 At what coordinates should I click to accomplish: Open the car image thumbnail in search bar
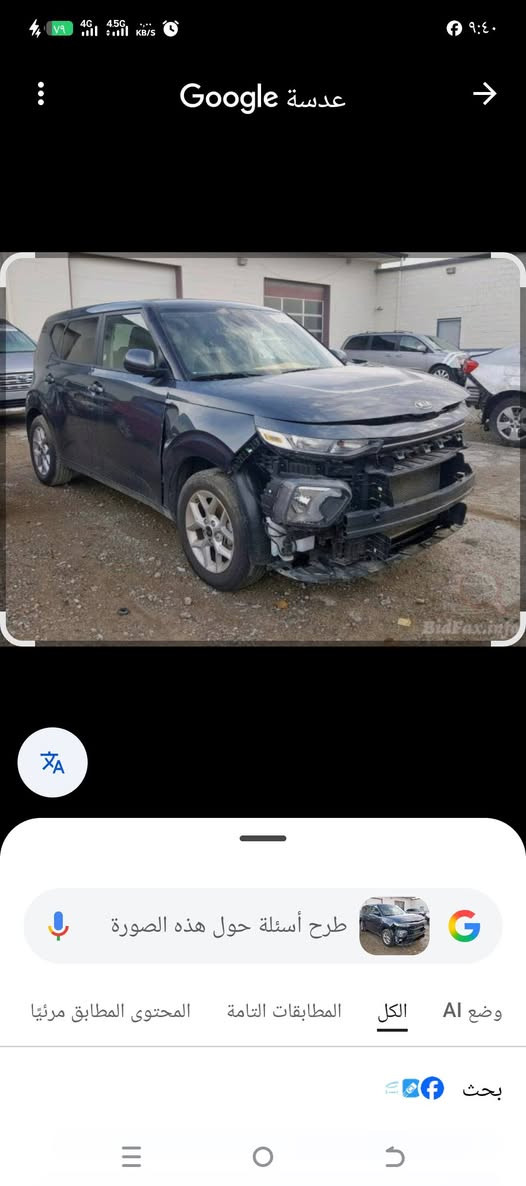tap(394, 926)
